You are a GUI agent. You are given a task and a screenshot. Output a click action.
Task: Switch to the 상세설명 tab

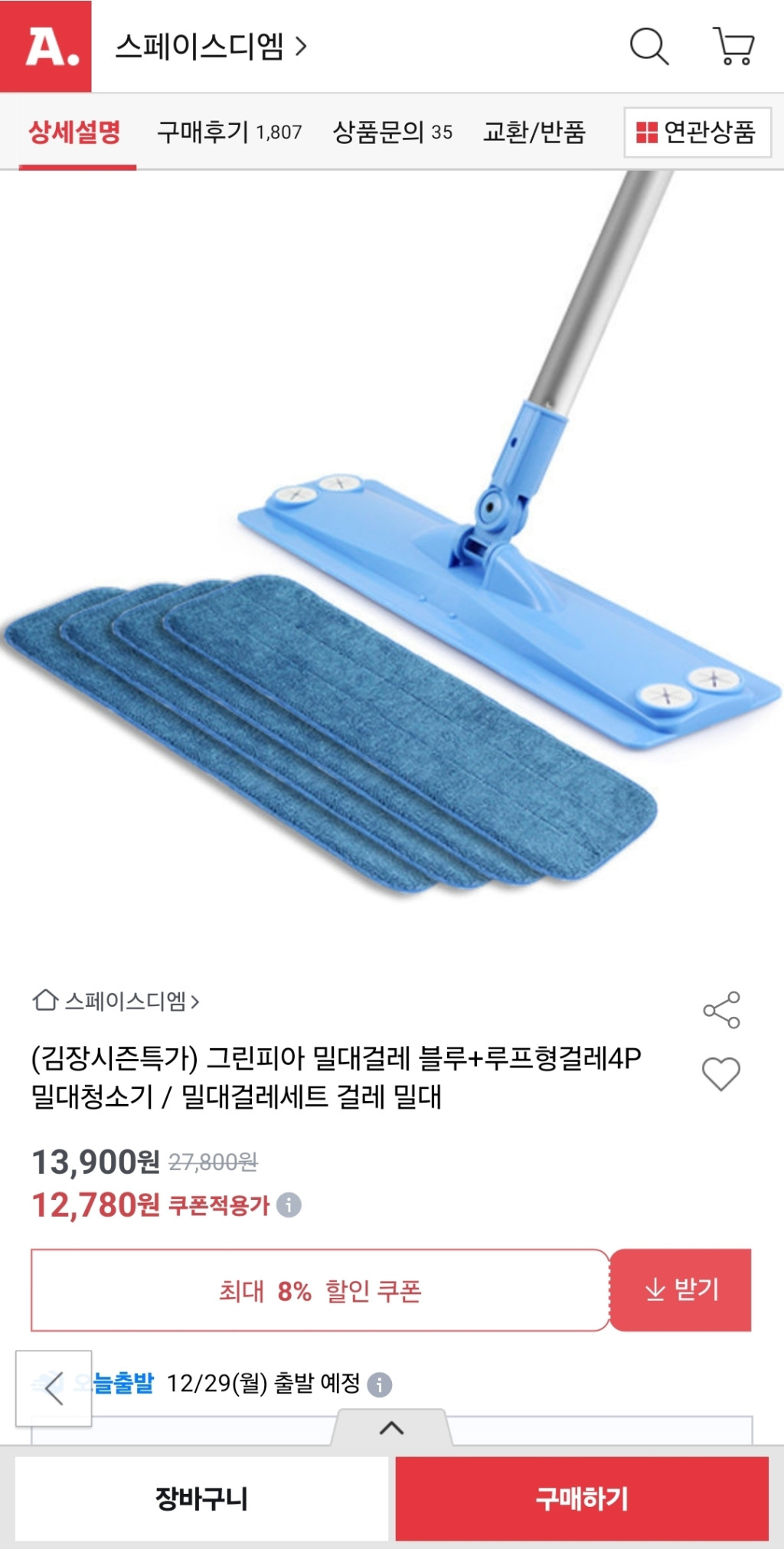click(x=75, y=132)
